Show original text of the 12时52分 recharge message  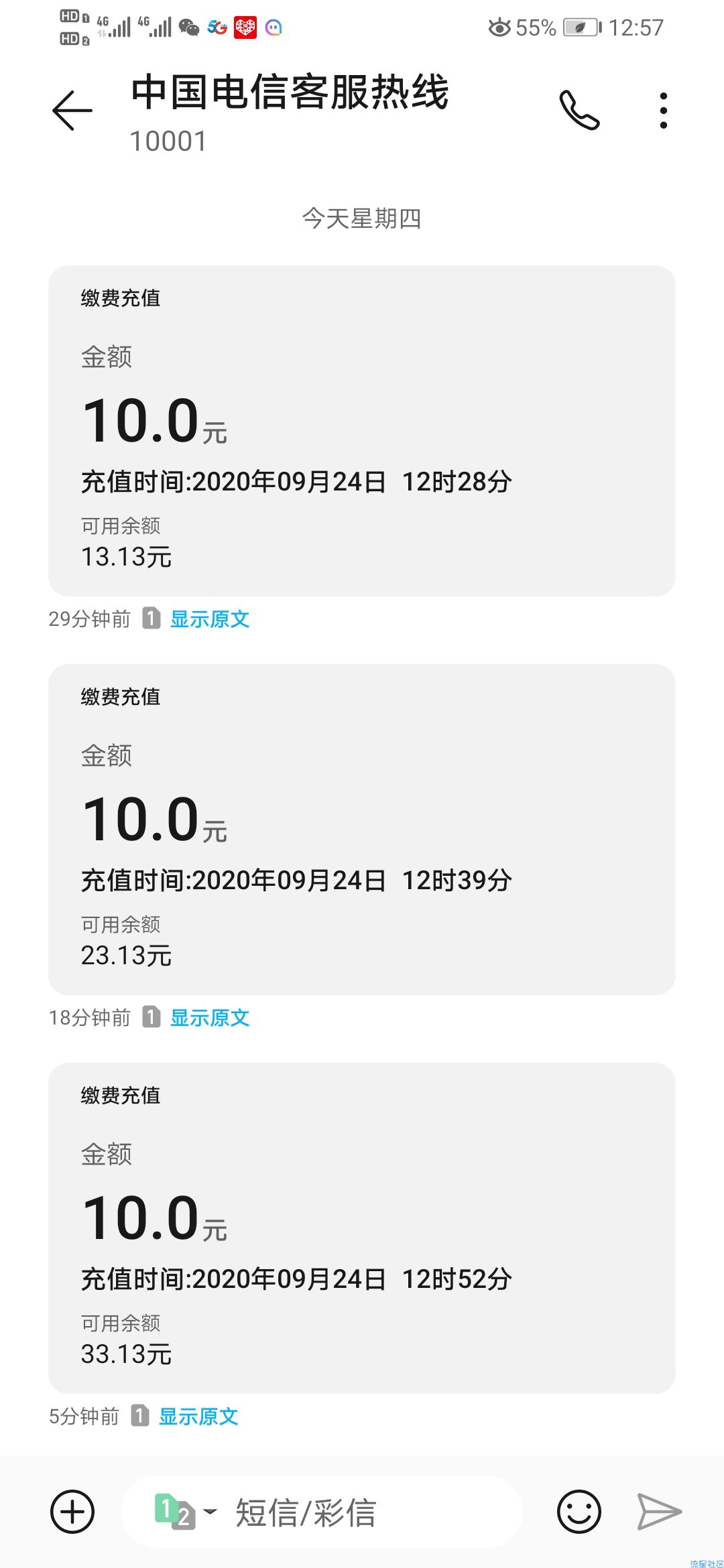pyautogui.click(x=198, y=1416)
